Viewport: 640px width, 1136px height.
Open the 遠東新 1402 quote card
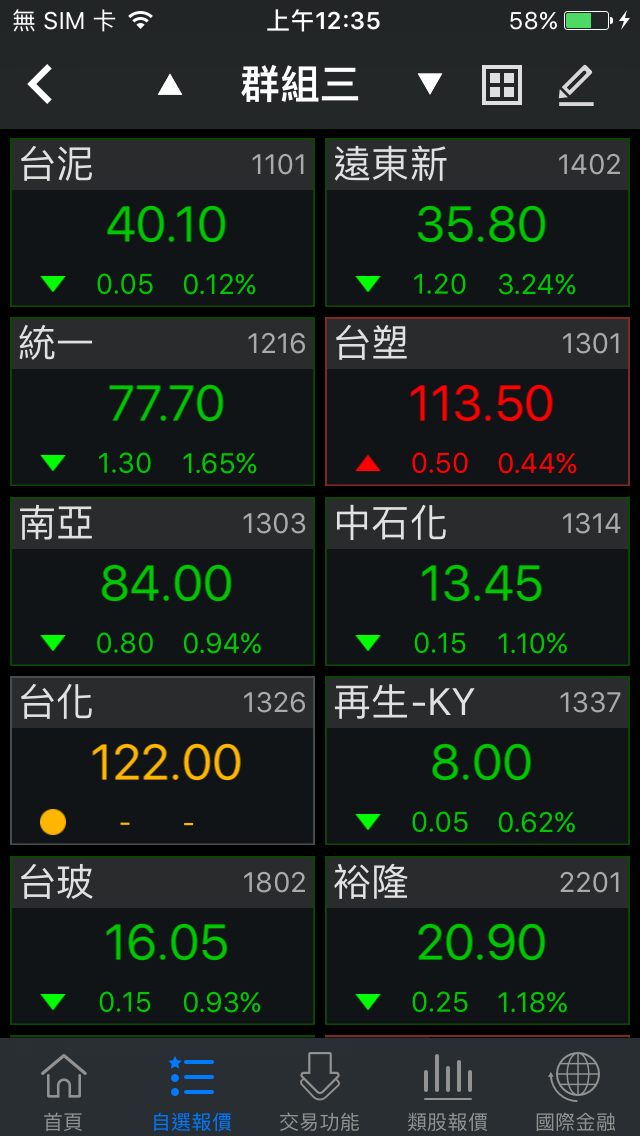[477, 222]
